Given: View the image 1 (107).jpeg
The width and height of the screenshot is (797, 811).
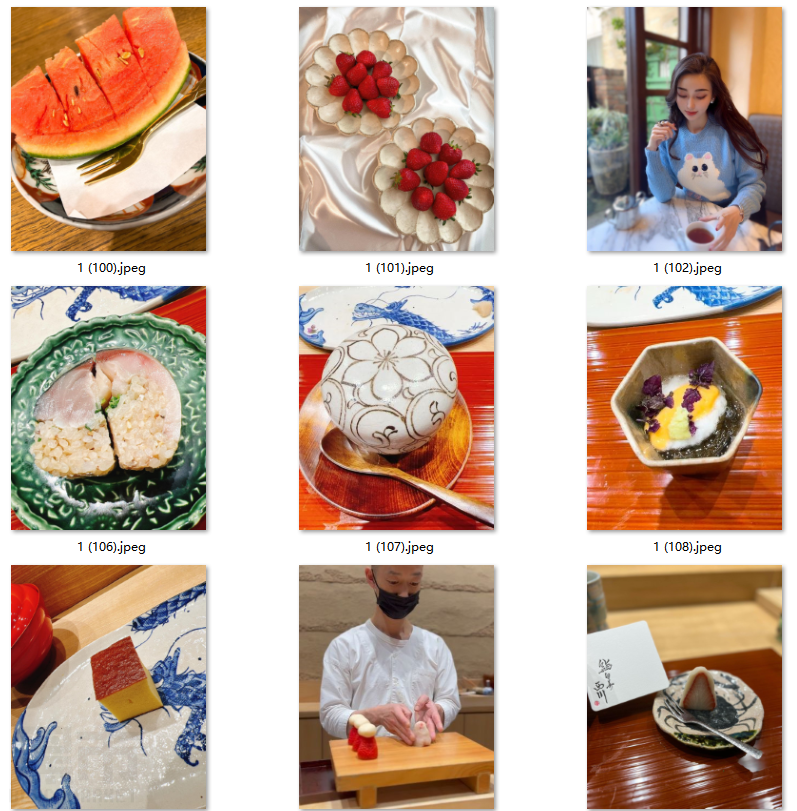Looking at the screenshot, I should 396,408.
